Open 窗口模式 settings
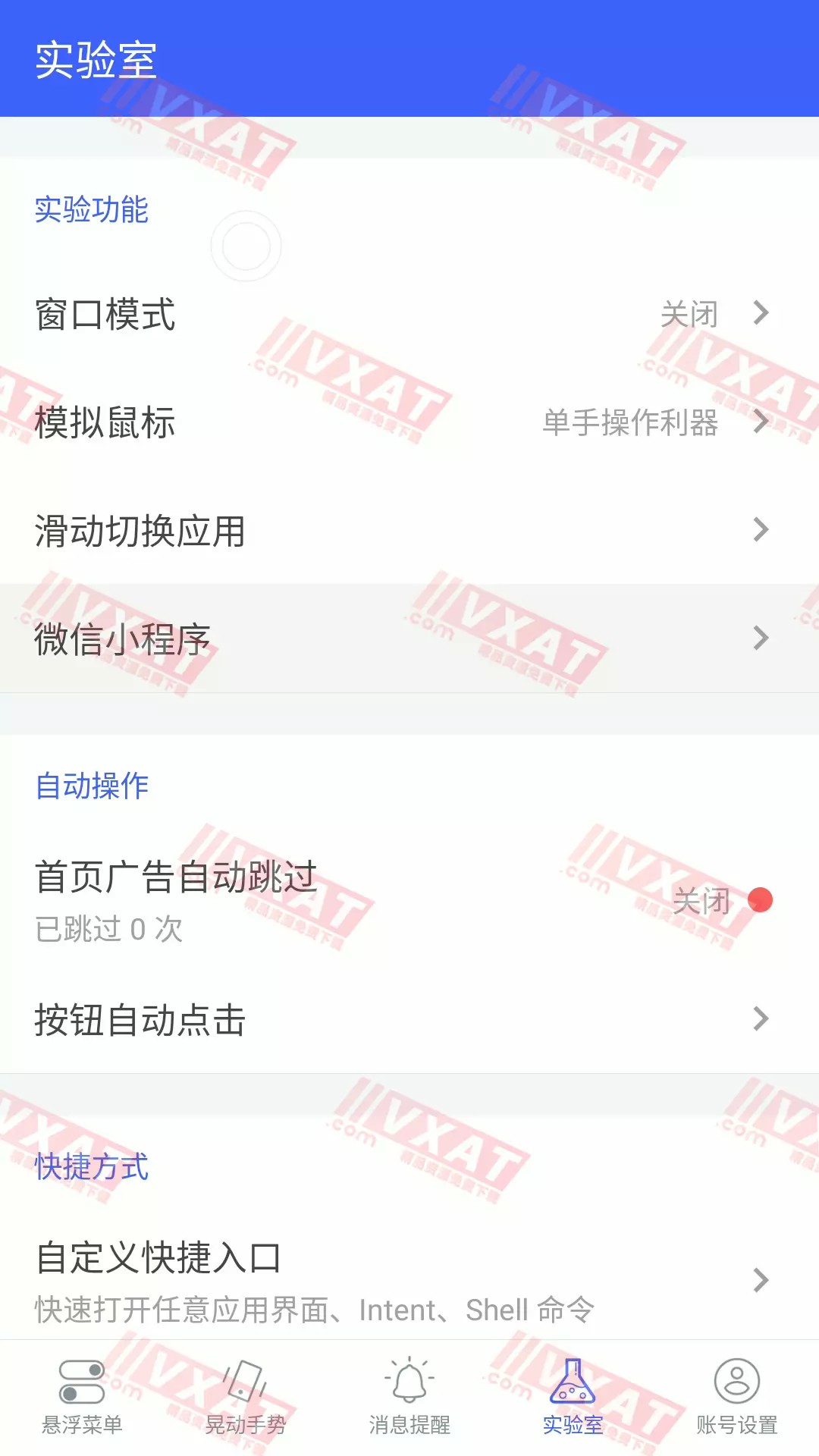 [409, 314]
